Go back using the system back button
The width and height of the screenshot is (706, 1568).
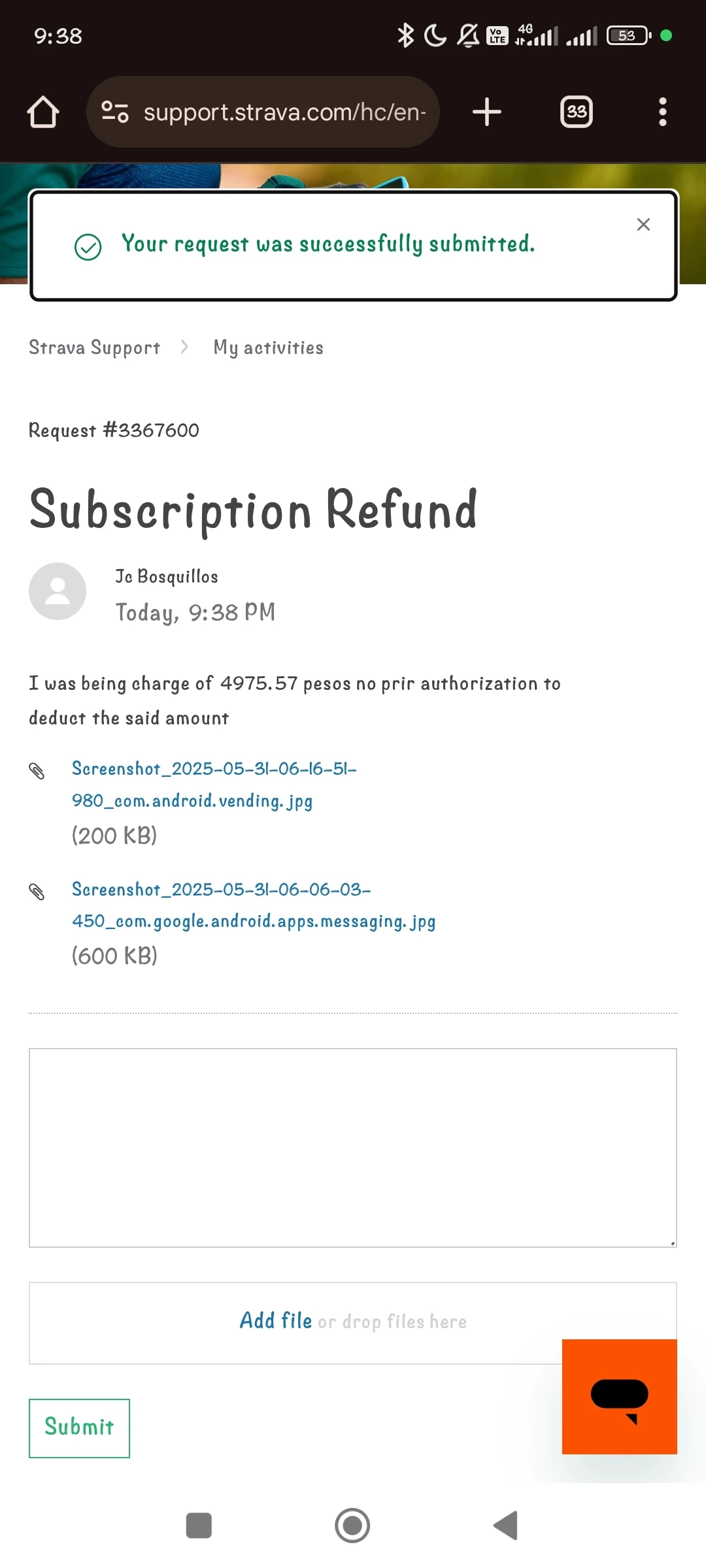[506, 1526]
